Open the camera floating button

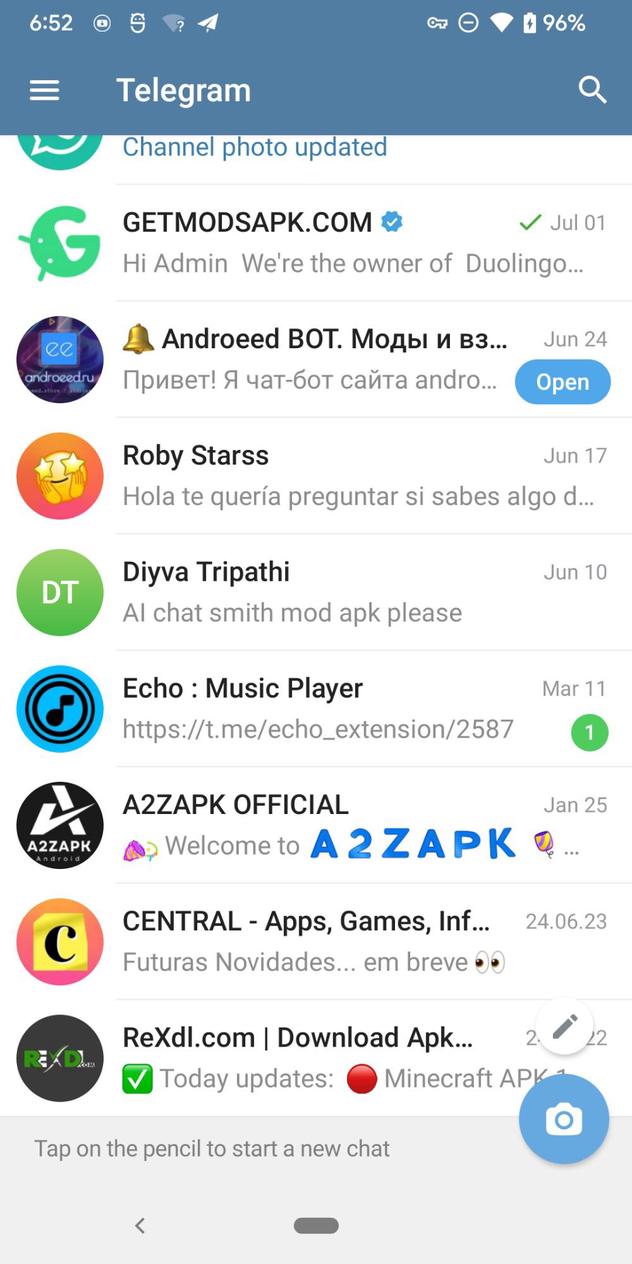564,1120
